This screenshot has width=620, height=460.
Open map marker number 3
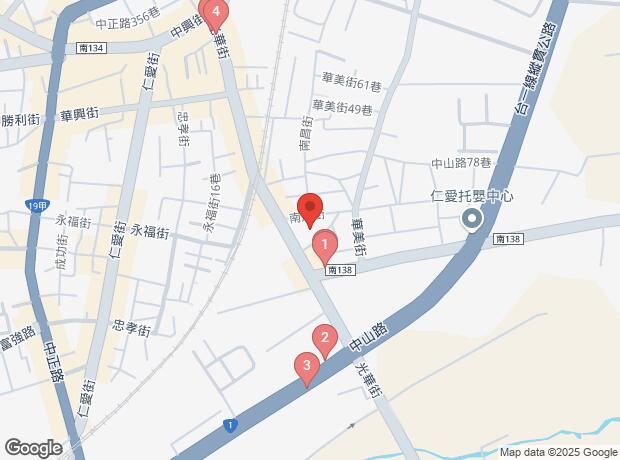point(307,367)
